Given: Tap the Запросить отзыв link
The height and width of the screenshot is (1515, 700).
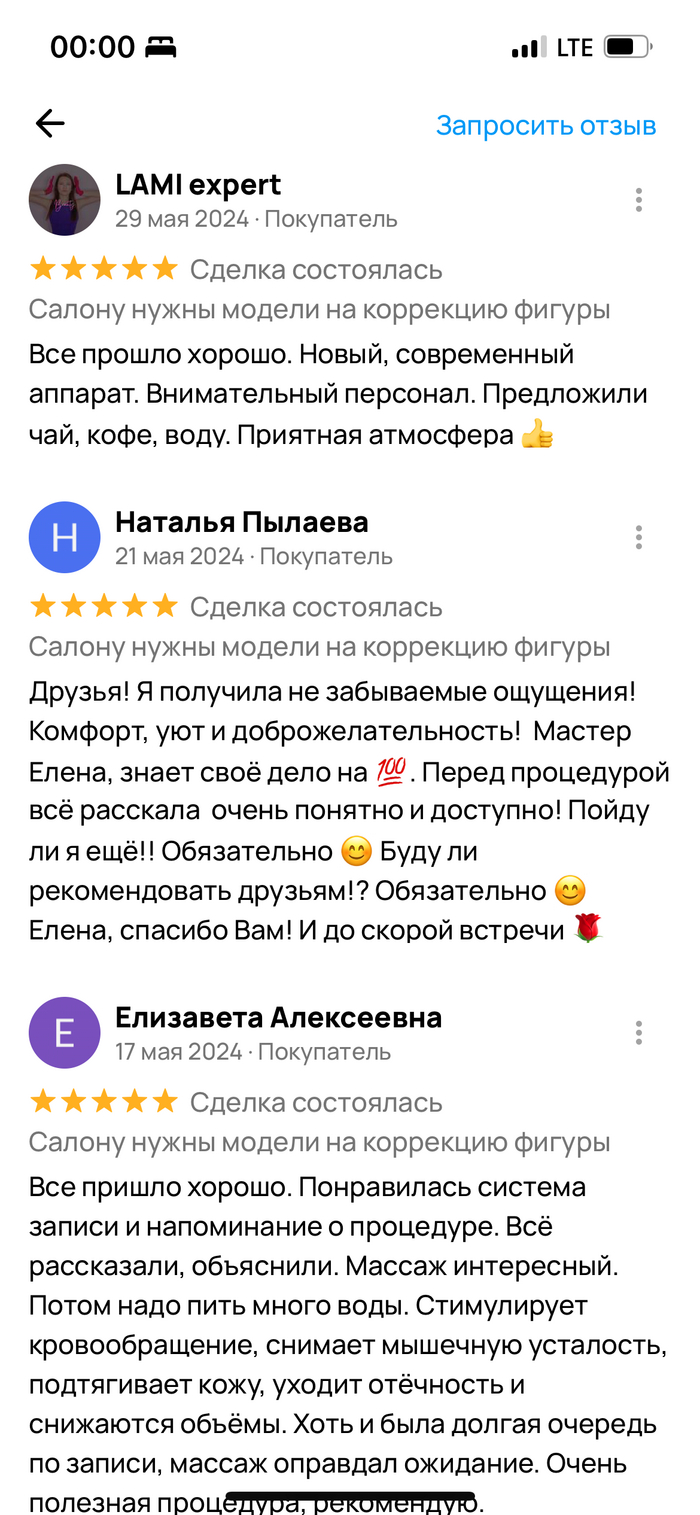Looking at the screenshot, I should pyautogui.click(x=546, y=126).
